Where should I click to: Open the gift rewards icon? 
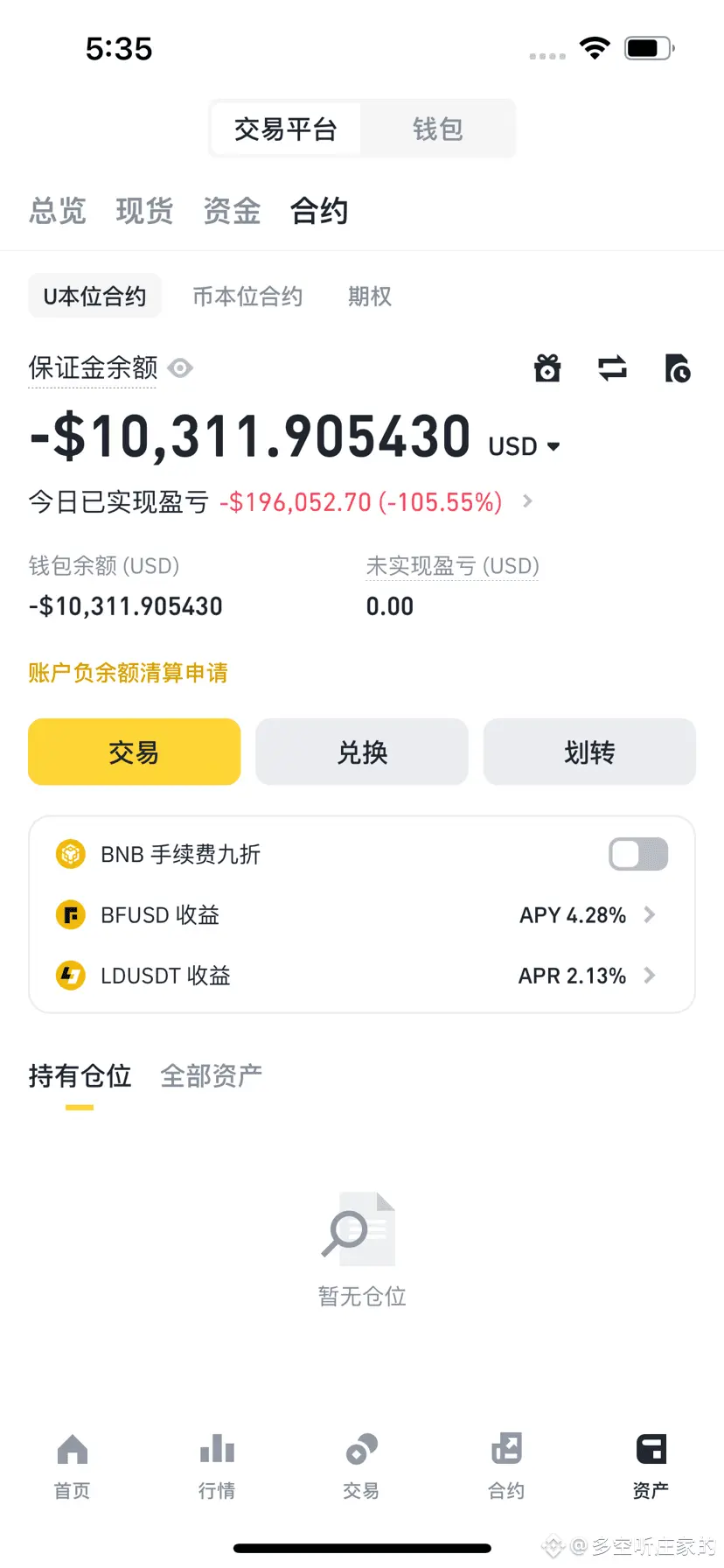(x=547, y=368)
